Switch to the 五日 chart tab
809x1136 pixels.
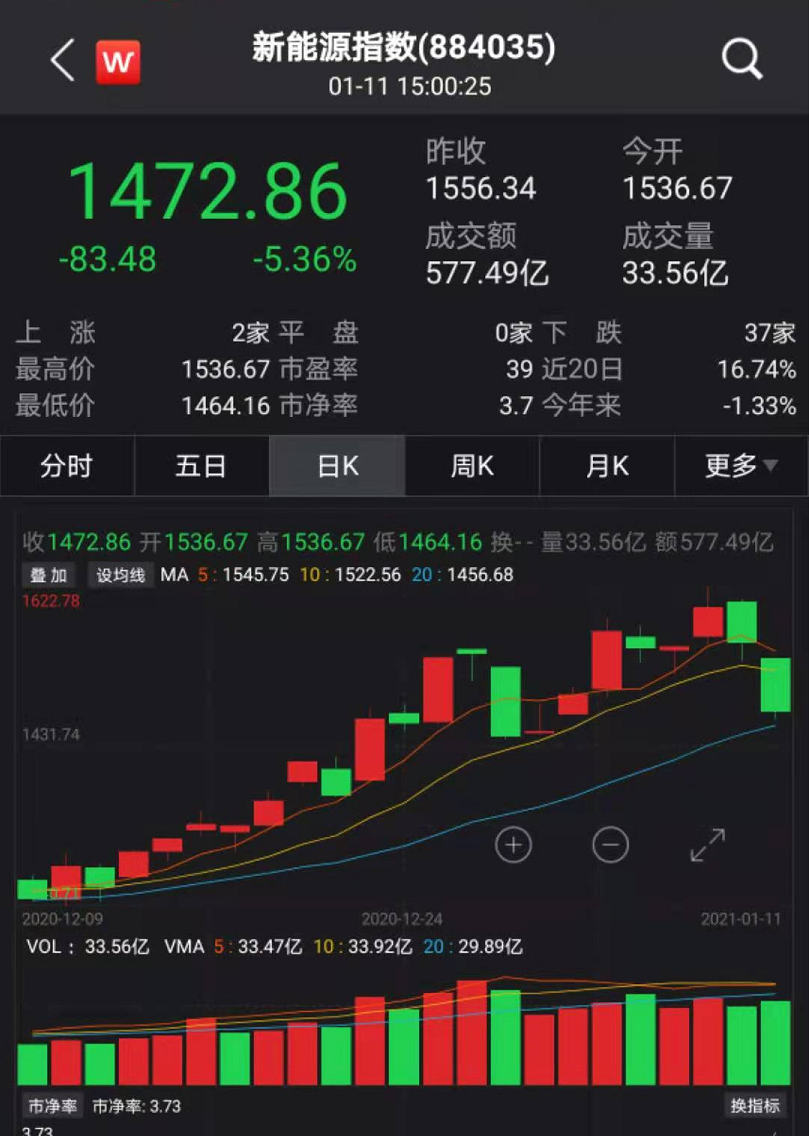(201, 466)
